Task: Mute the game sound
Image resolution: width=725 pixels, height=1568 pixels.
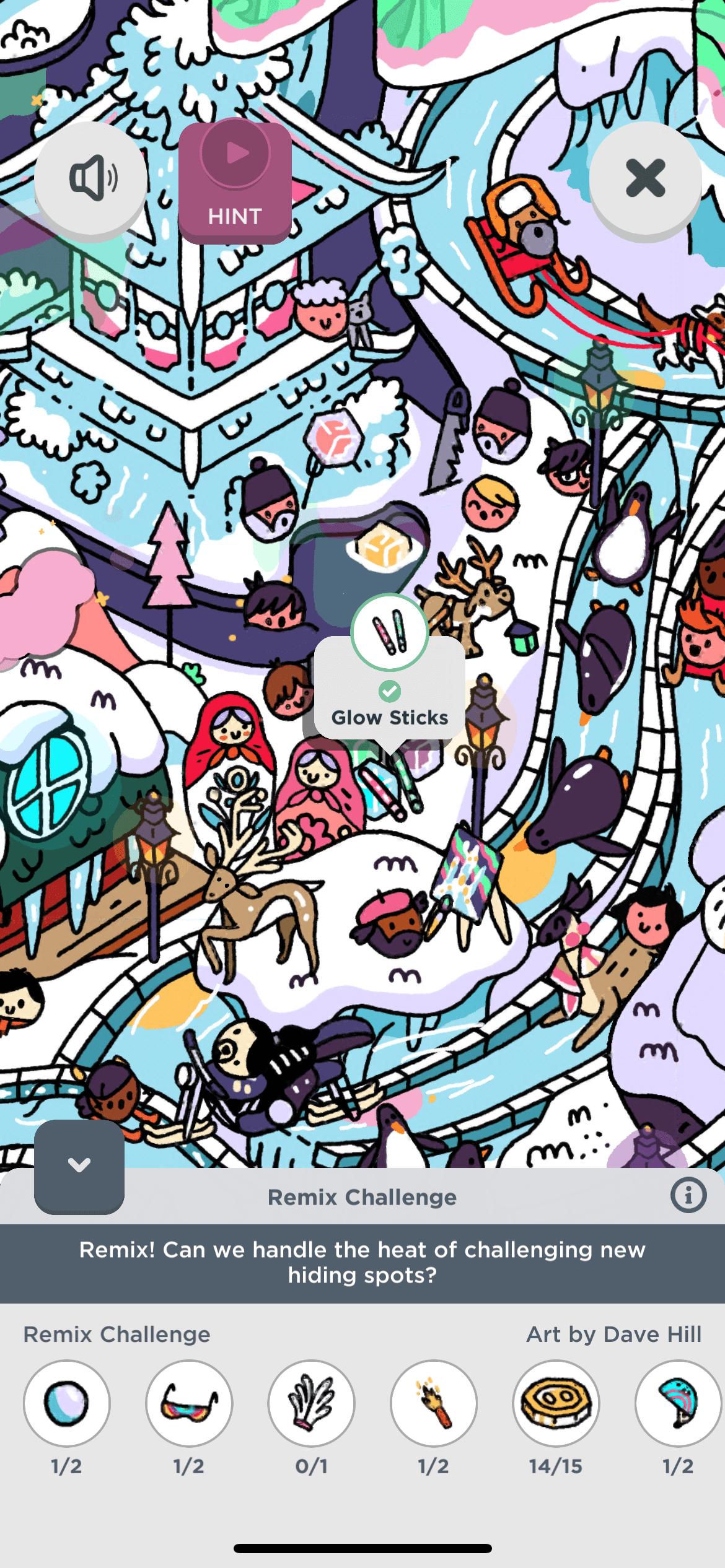Action: click(x=91, y=178)
